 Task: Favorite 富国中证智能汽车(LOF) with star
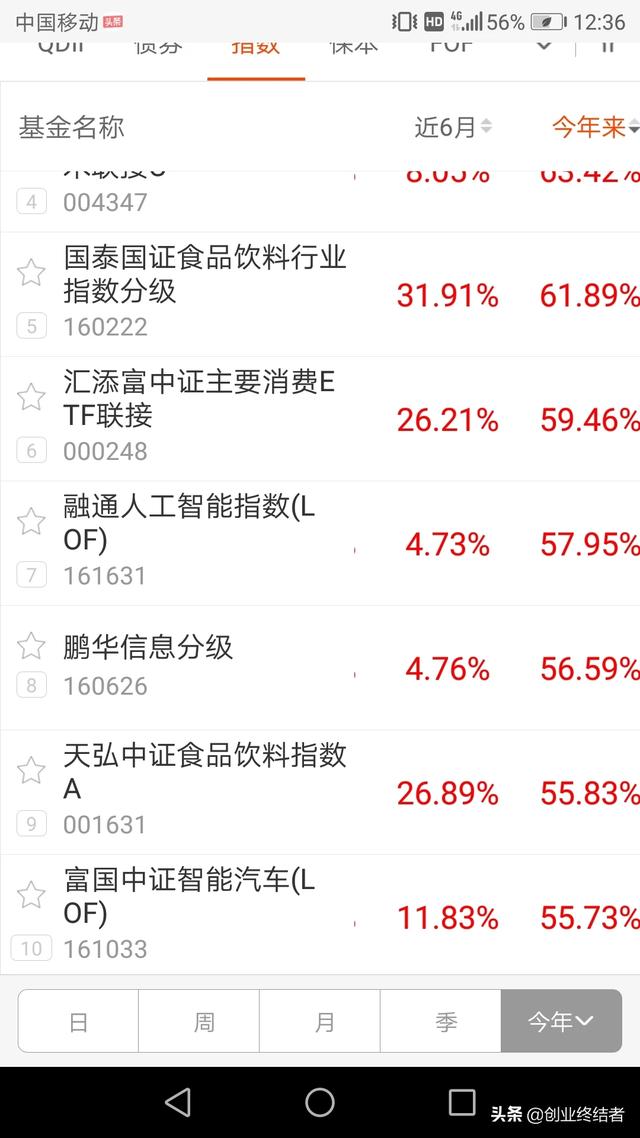pos(31,894)
